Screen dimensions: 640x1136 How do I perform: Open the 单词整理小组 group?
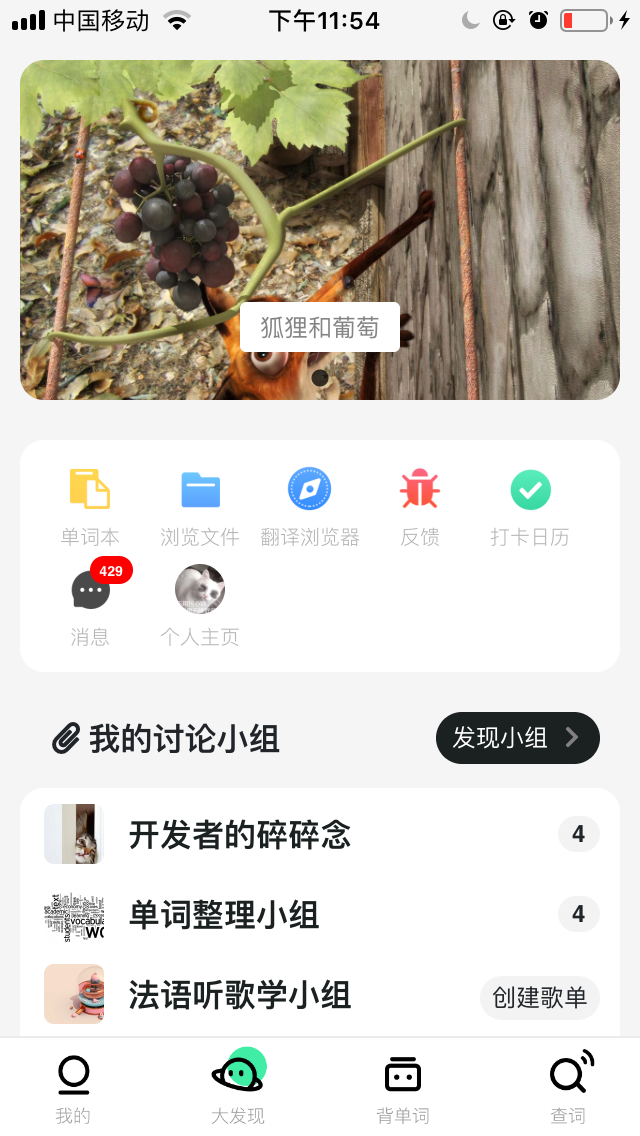point(224,914)
